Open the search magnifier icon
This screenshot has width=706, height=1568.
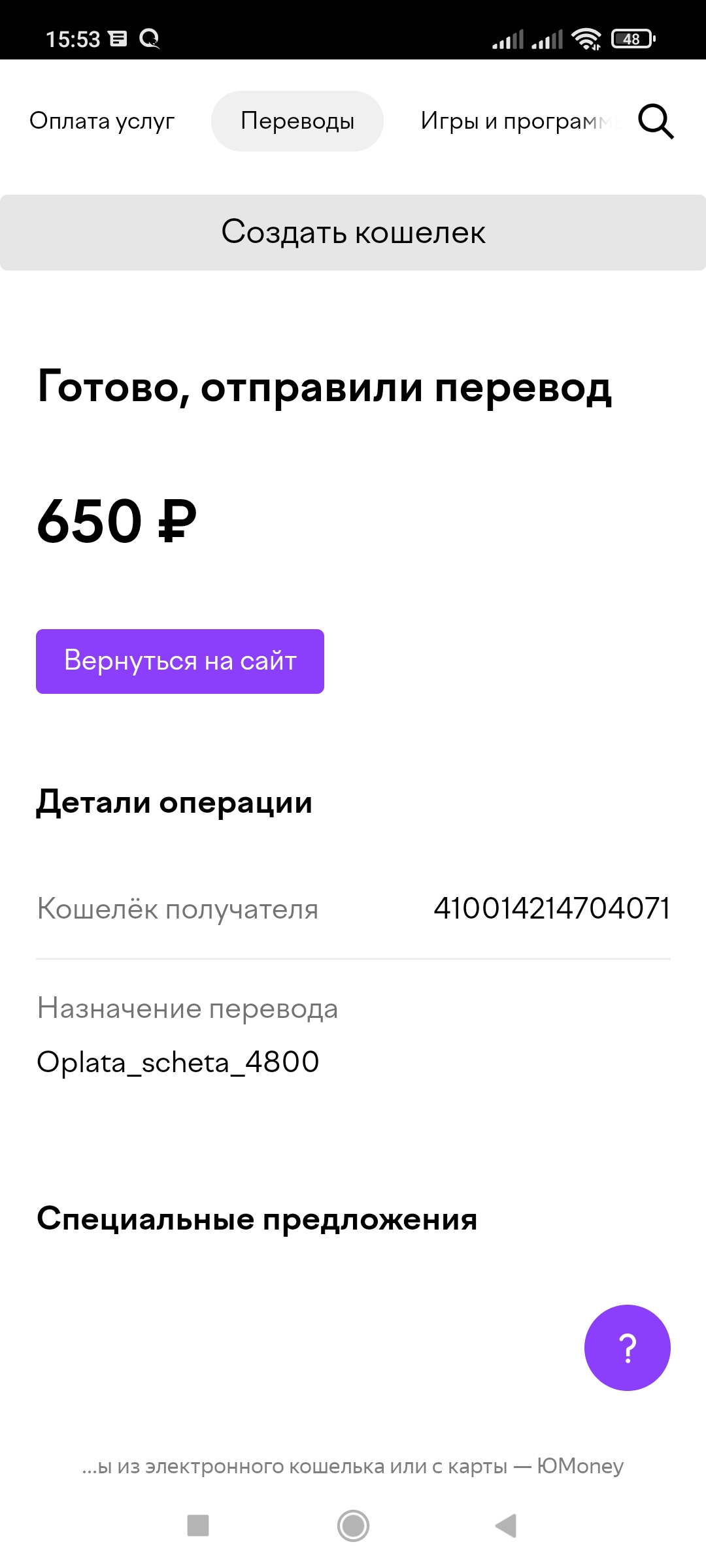[x=656, y=122]
